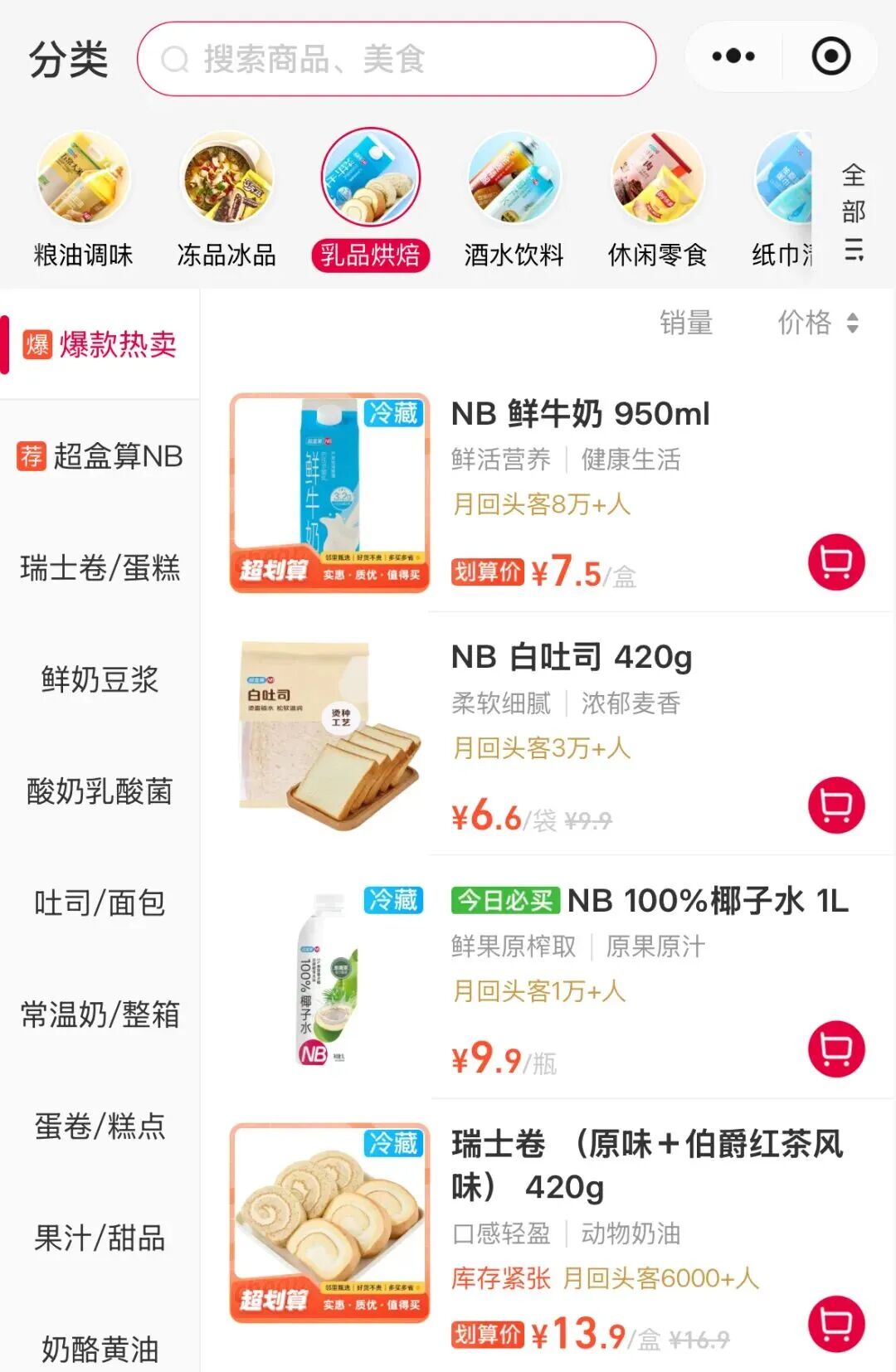896x1372 pixels.
Task: Tap the search box for products and food
Action: tap(397, 59)
